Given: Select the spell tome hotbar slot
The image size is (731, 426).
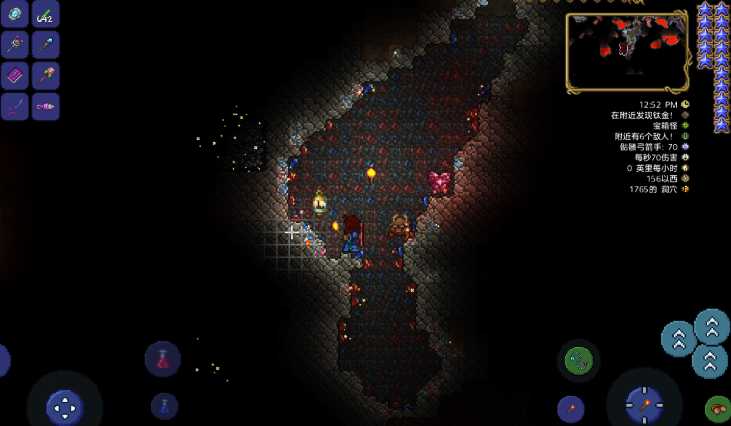Looking at the screenshot, I should [15, 76].
